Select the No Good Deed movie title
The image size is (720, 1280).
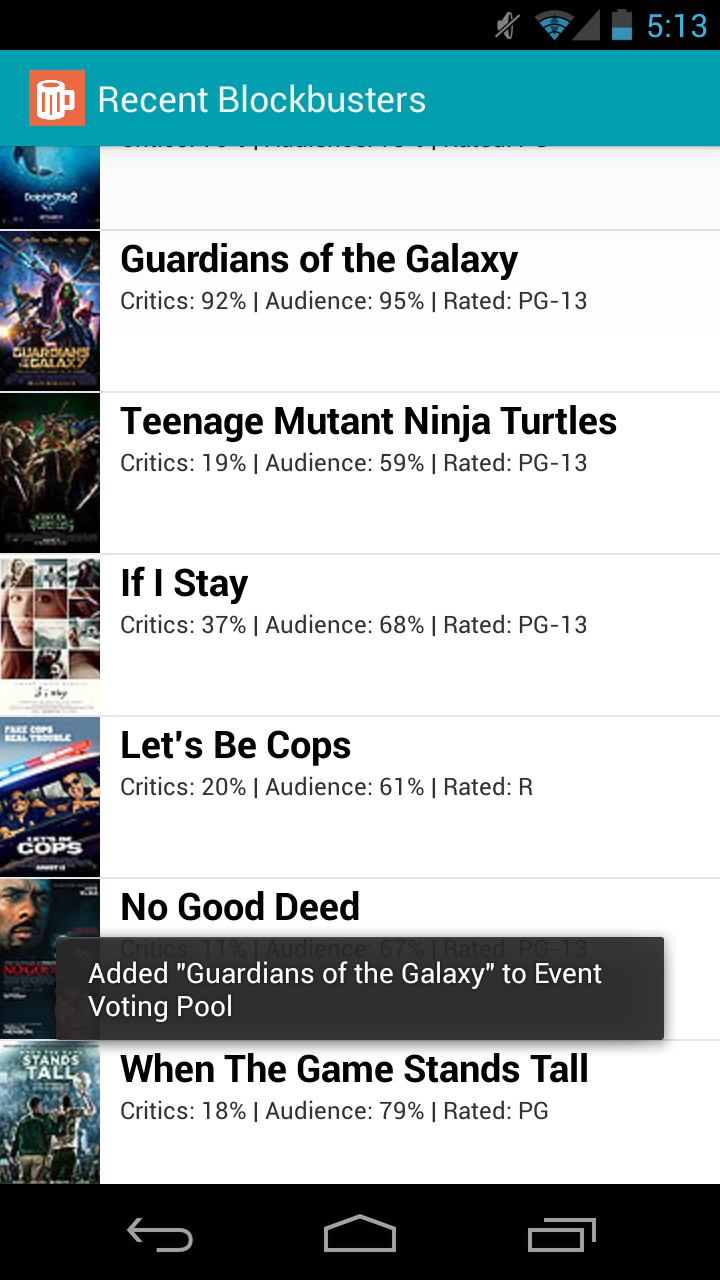click(240, 907)
